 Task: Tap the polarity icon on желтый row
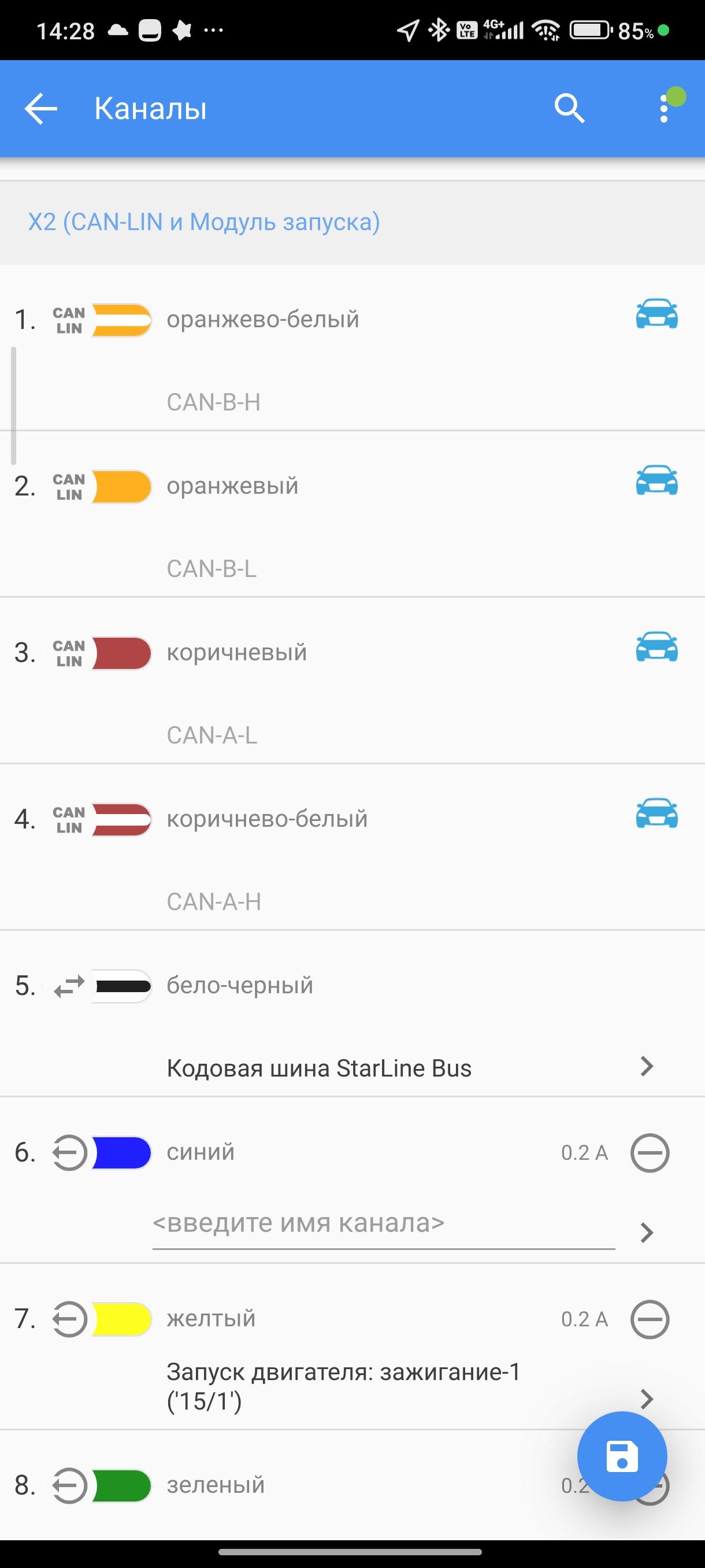coord(650,1319)
